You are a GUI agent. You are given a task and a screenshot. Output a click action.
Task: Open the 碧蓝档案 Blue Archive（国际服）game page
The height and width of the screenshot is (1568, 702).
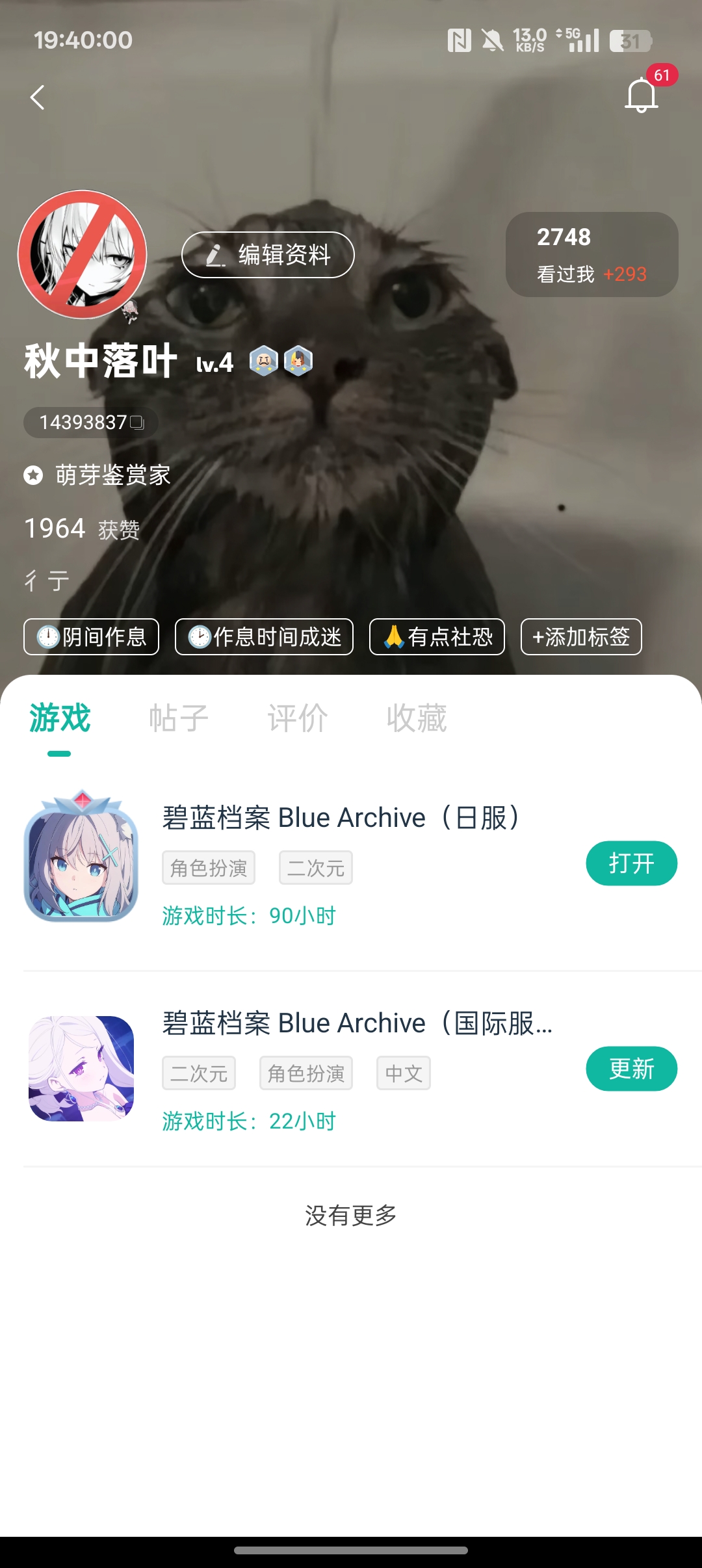(357, 1023)
